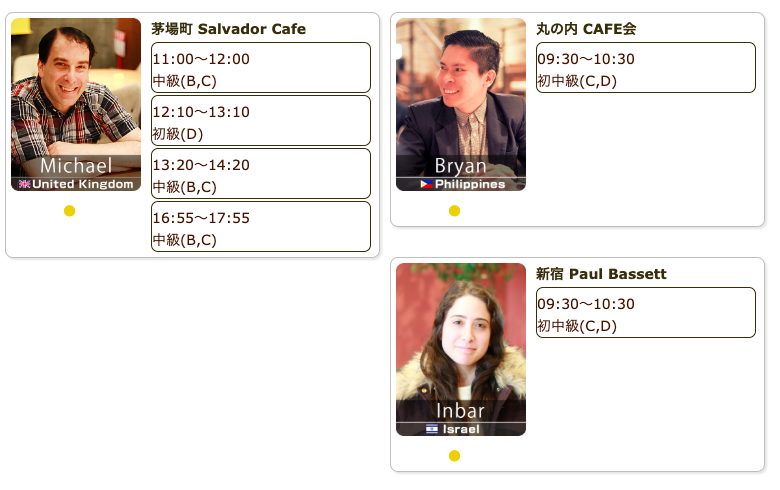Choose Michael's 13:20～14:20 中級(B,C) lesson
Image resolution: width=780 pixels, height=490 pixels.
[x=260, y=174]
